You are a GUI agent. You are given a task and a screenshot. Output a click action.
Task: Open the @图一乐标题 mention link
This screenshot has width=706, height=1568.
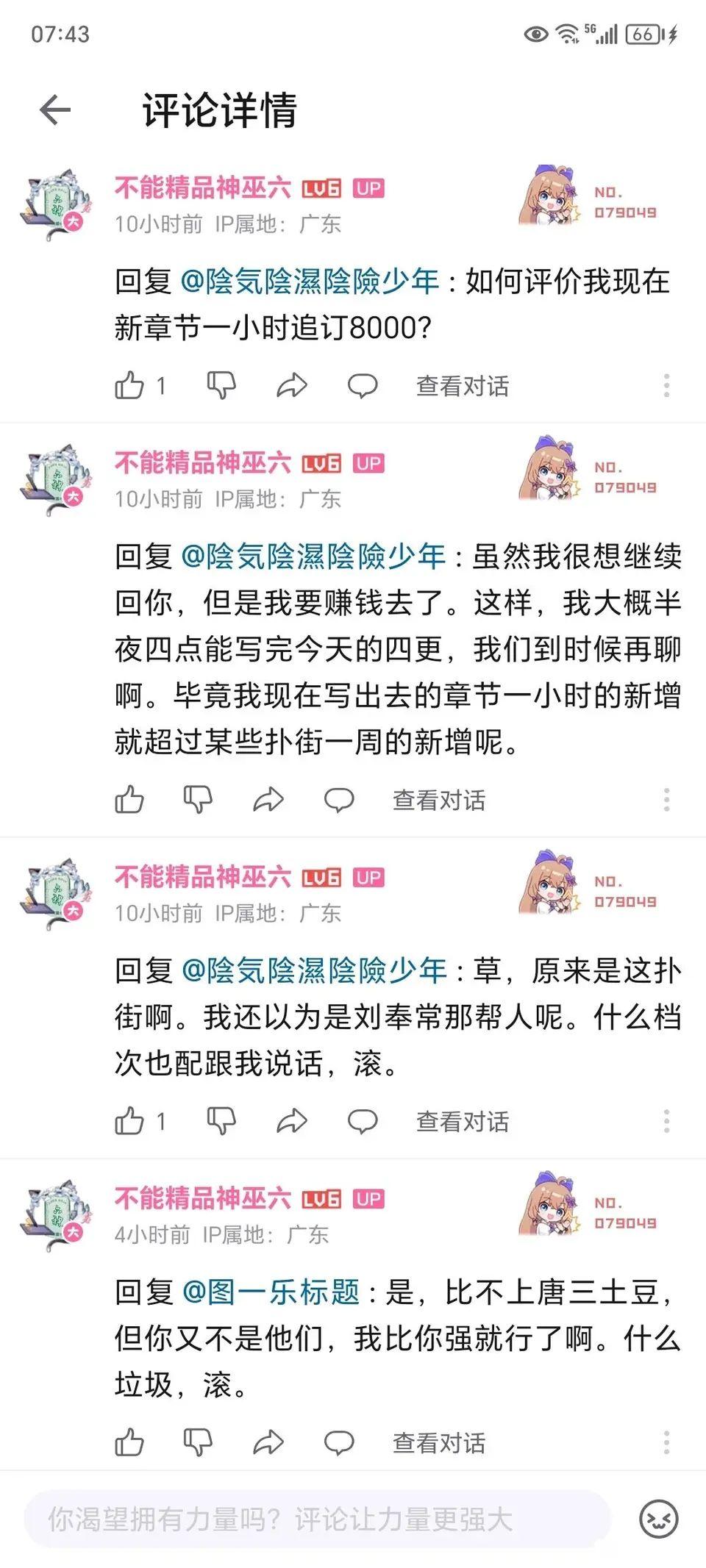click(x=271, y=1292)
